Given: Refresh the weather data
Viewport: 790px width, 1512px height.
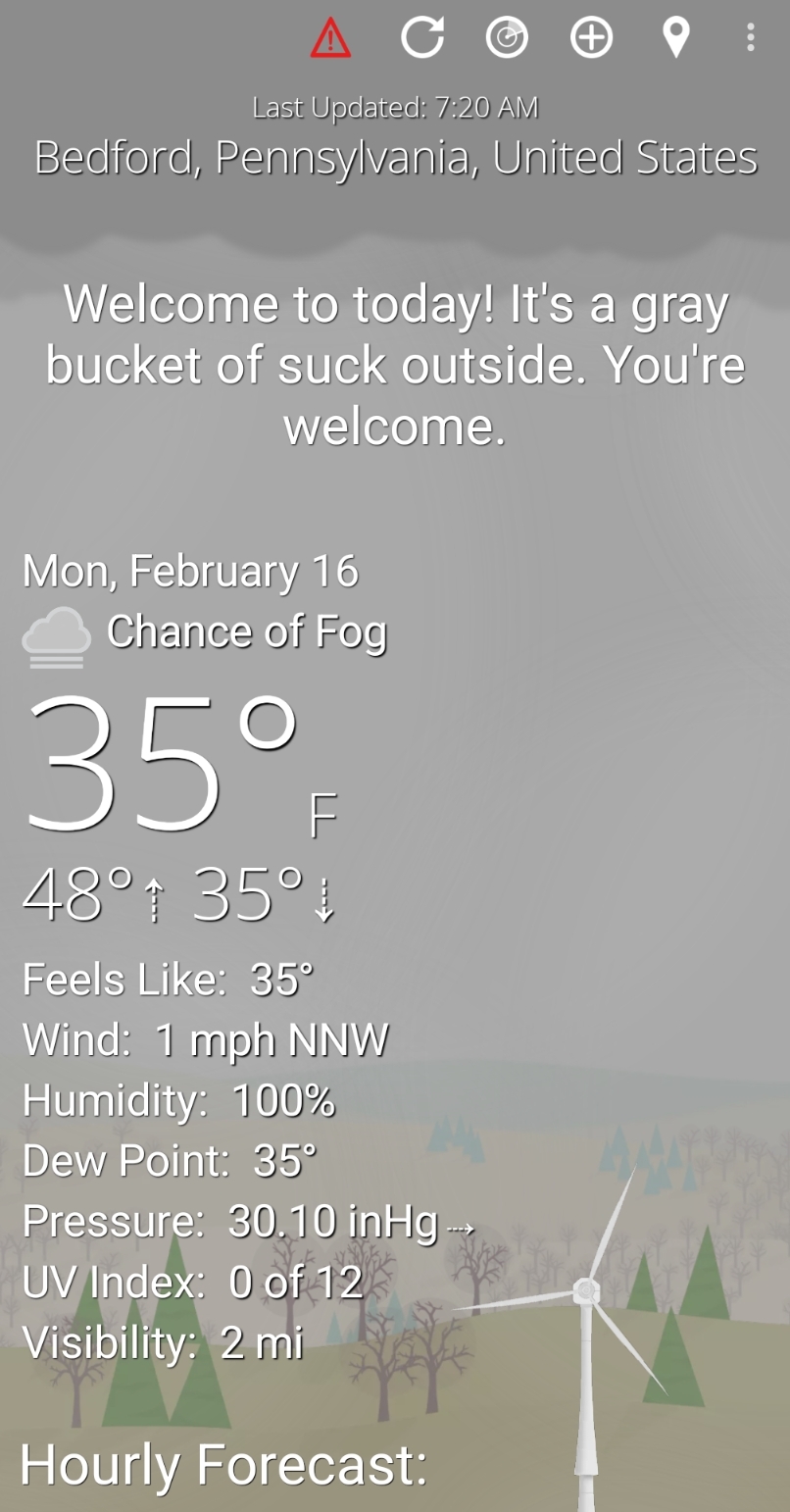Looking at the screenshot, I should tap(422, 38).
